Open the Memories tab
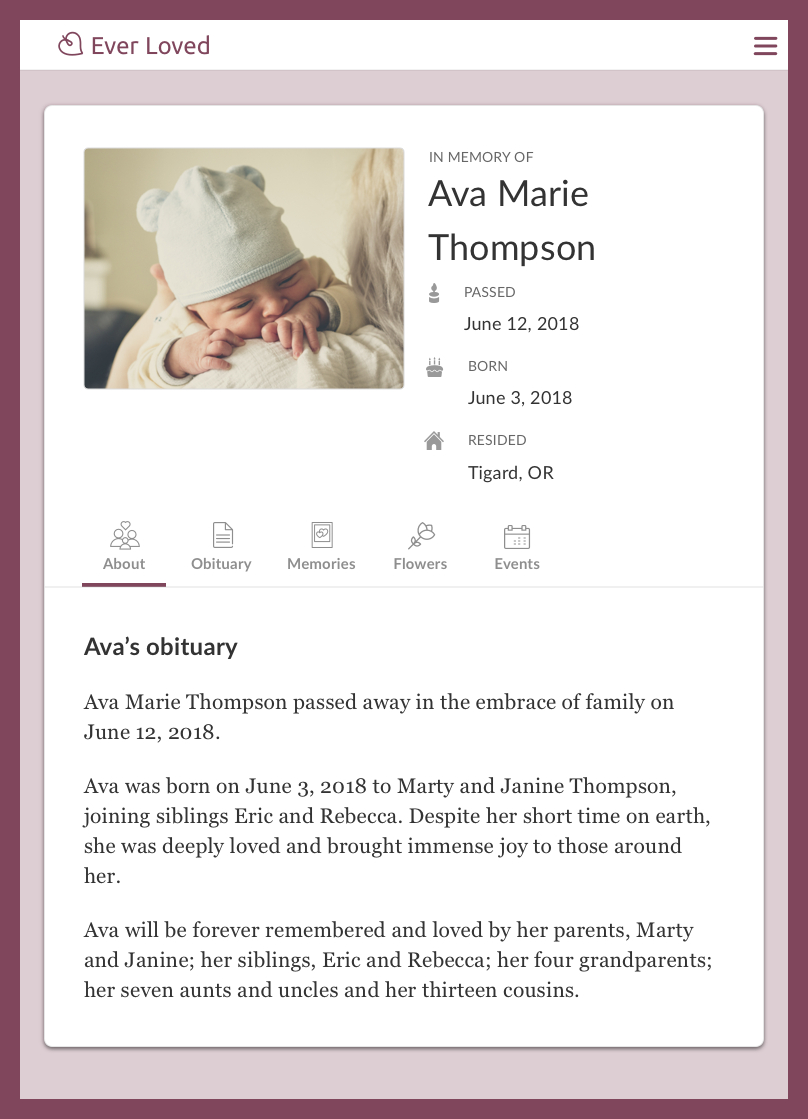 [321, 548]
